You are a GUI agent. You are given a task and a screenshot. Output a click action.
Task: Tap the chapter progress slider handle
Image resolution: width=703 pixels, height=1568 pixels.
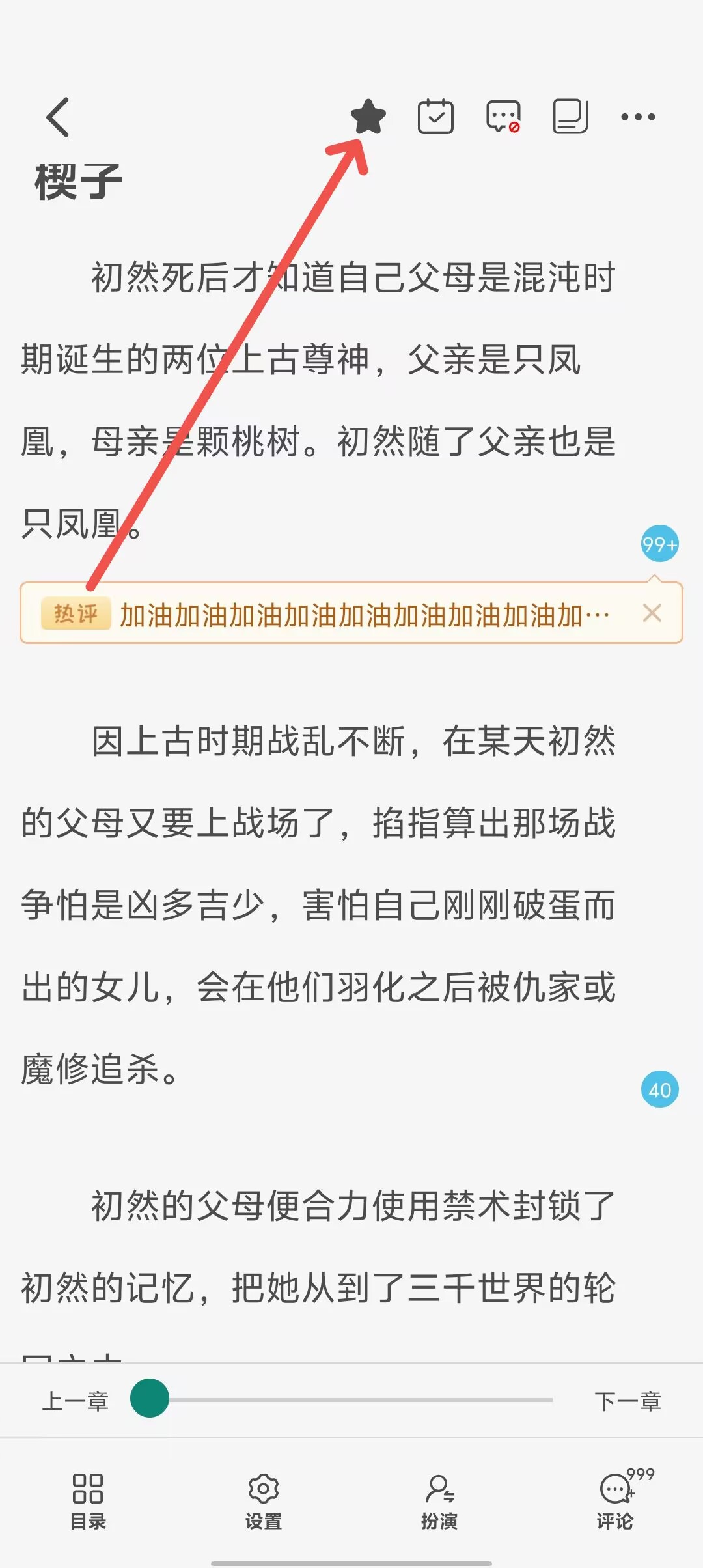pos(150,1398)
